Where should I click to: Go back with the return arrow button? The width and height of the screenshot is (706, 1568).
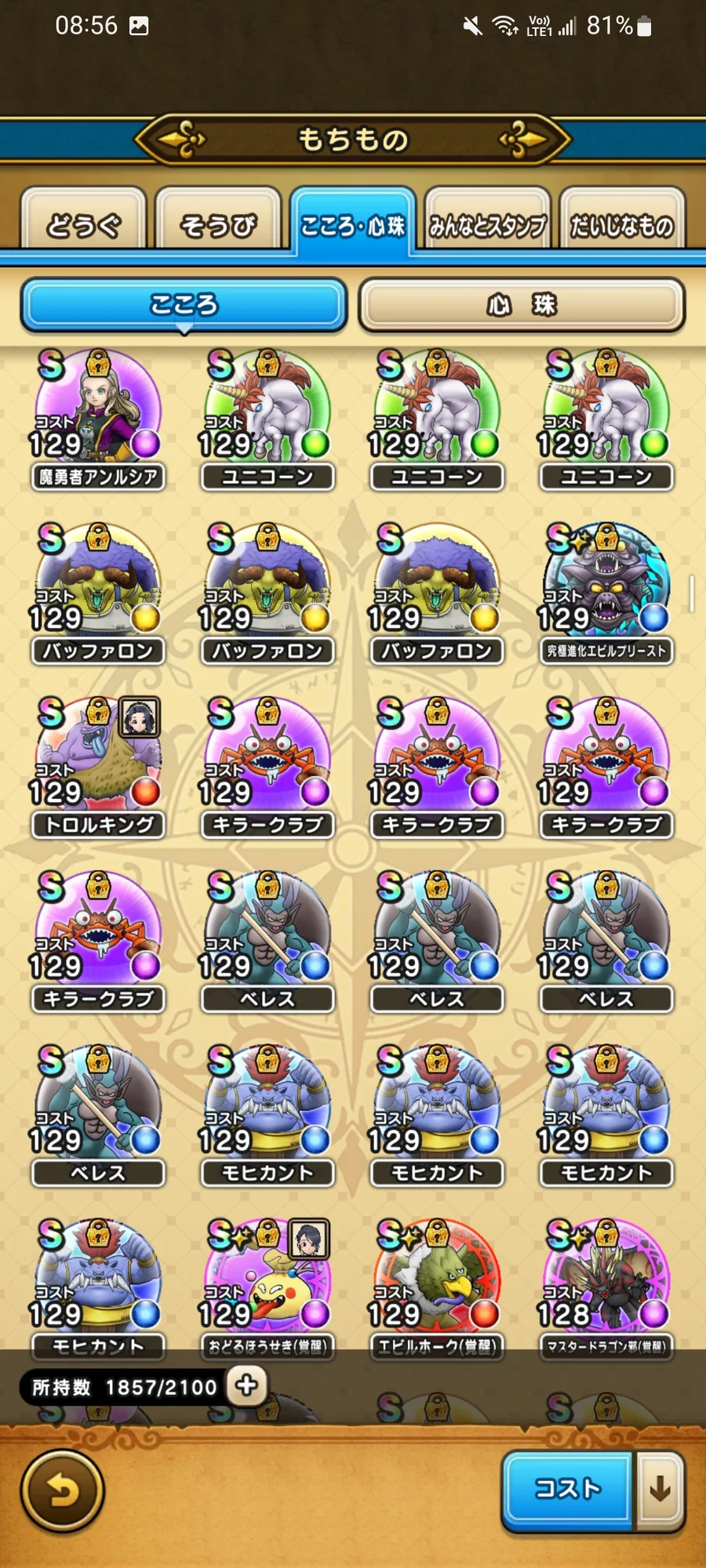(x=62, y=1490)
